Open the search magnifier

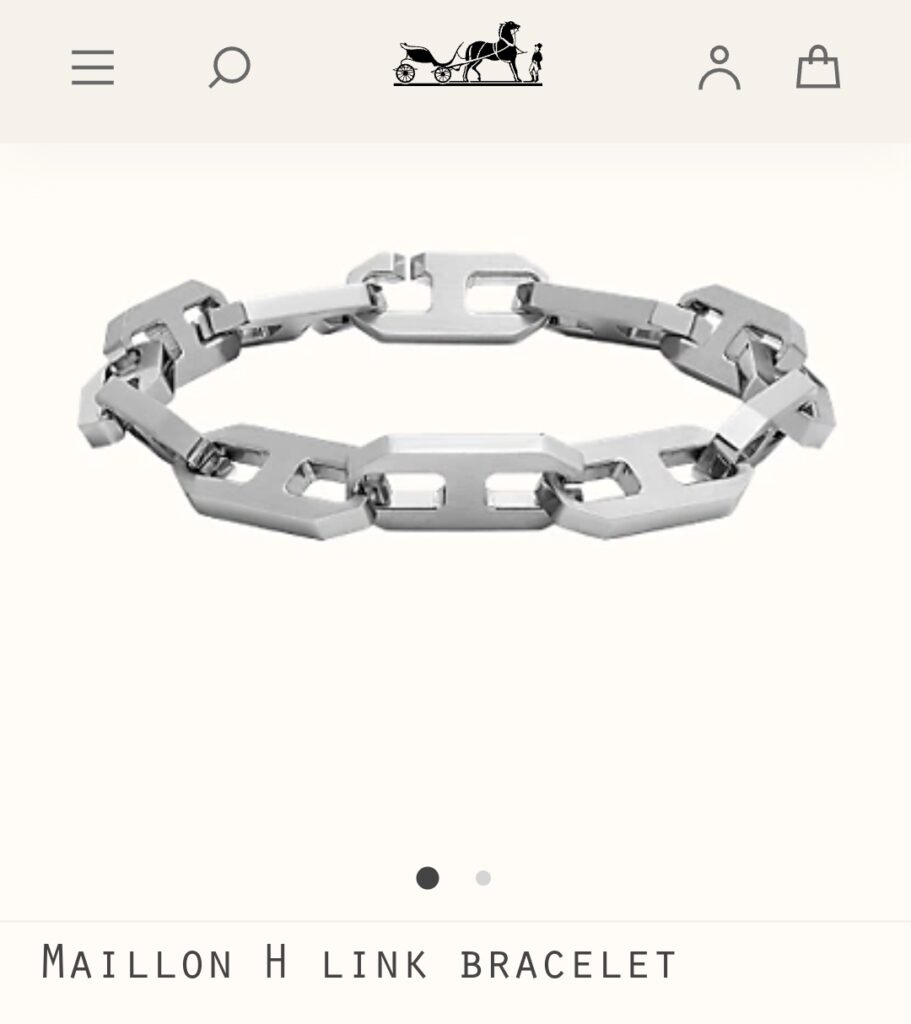tap(229, 68)
